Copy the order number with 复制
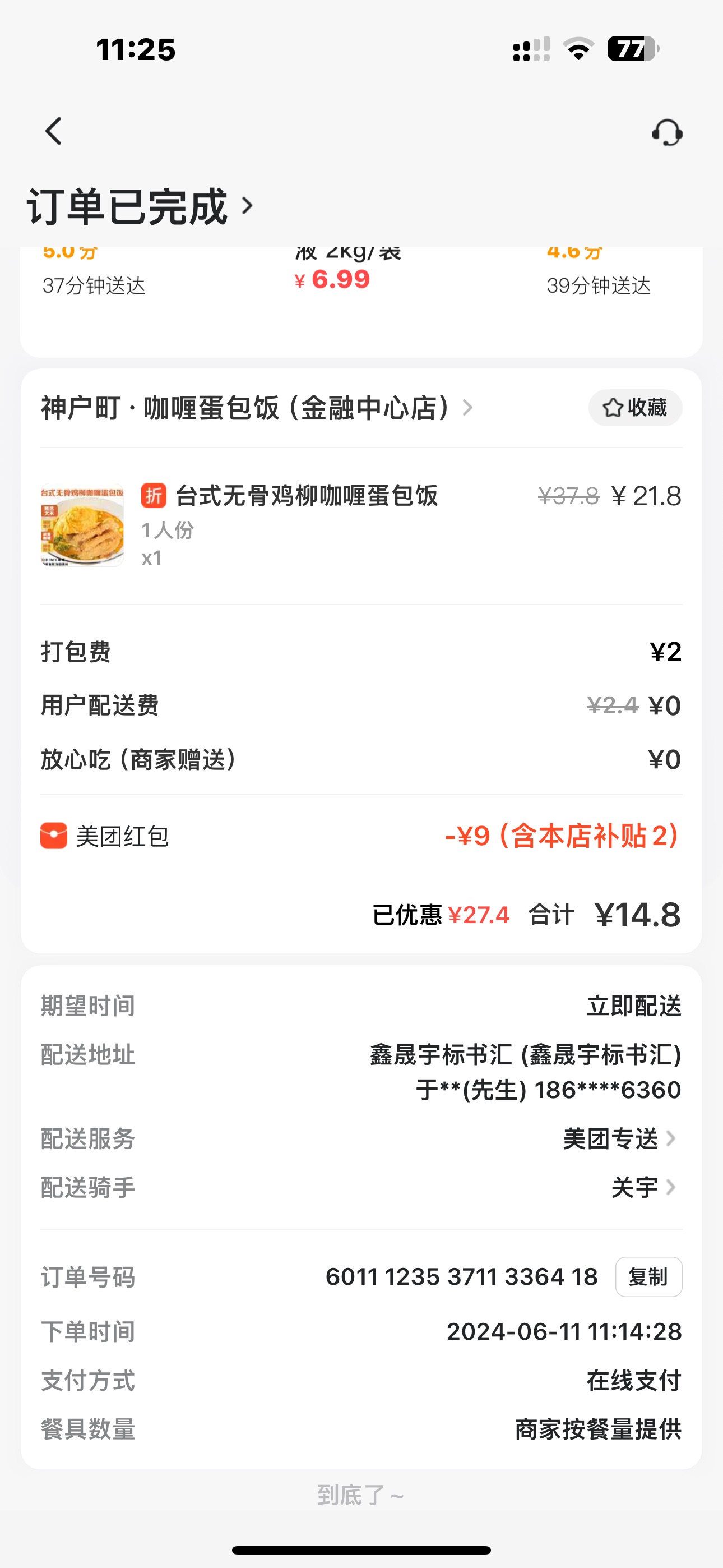The width and height of the screenshot is (723, 1568). 648,1276
